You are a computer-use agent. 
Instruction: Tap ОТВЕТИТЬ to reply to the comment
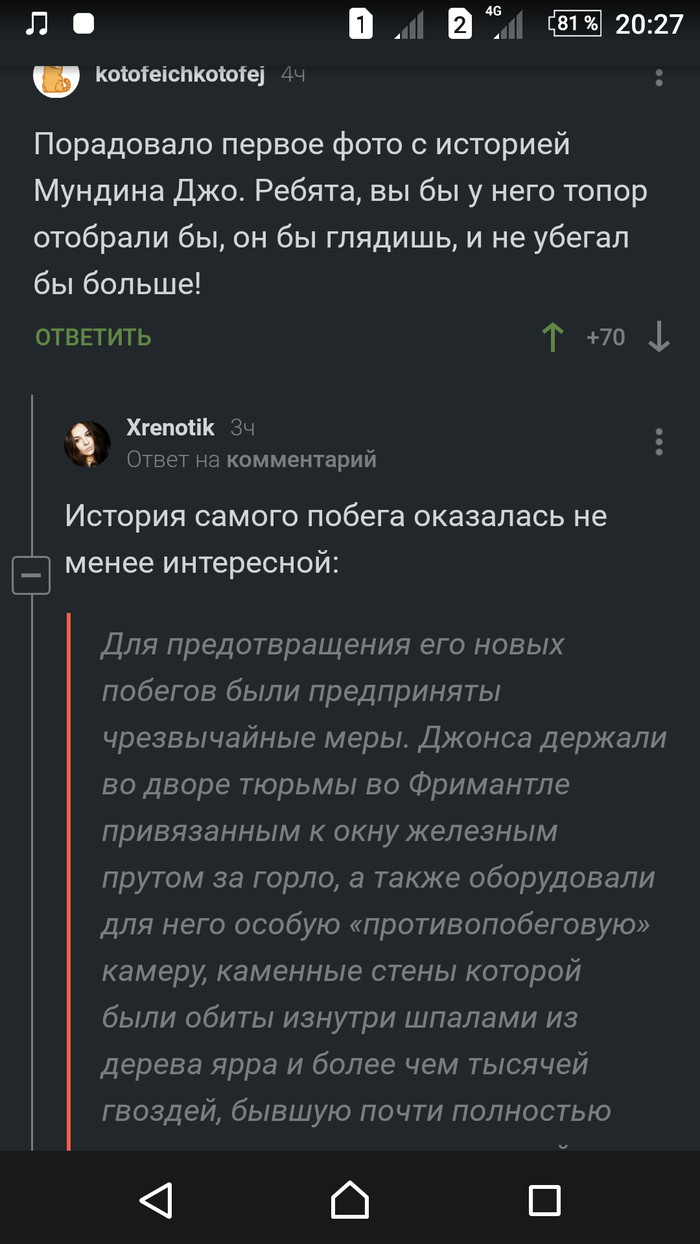(x=93, y=337)
